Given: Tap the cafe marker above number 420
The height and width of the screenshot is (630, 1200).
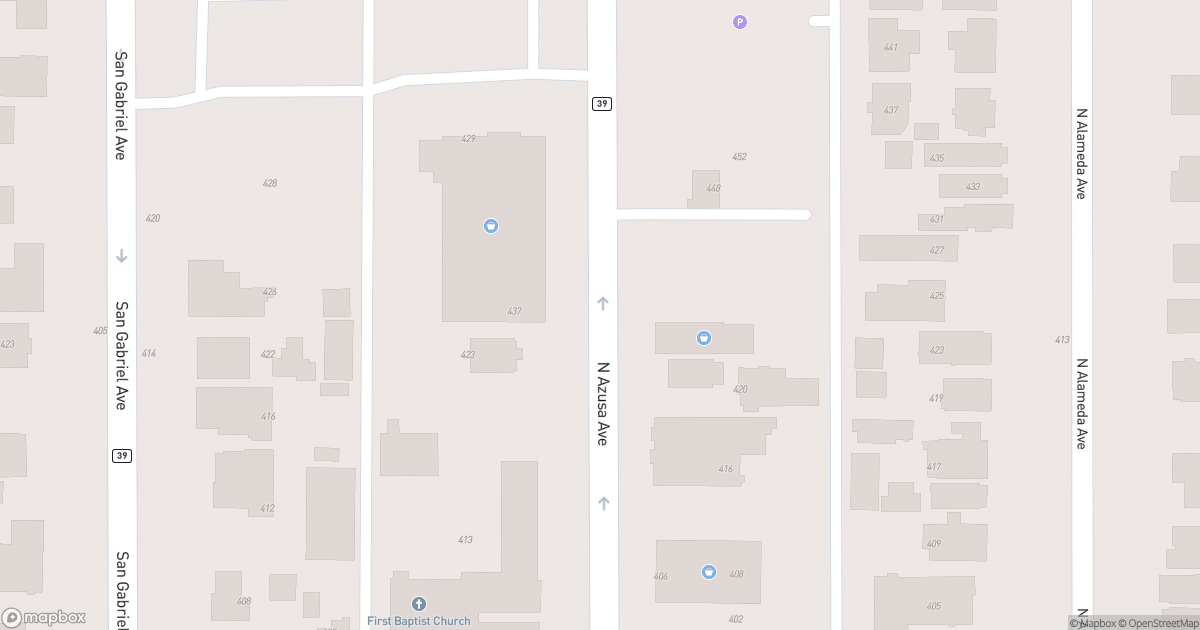Looking at the screenshot, I should pos(704,338).
